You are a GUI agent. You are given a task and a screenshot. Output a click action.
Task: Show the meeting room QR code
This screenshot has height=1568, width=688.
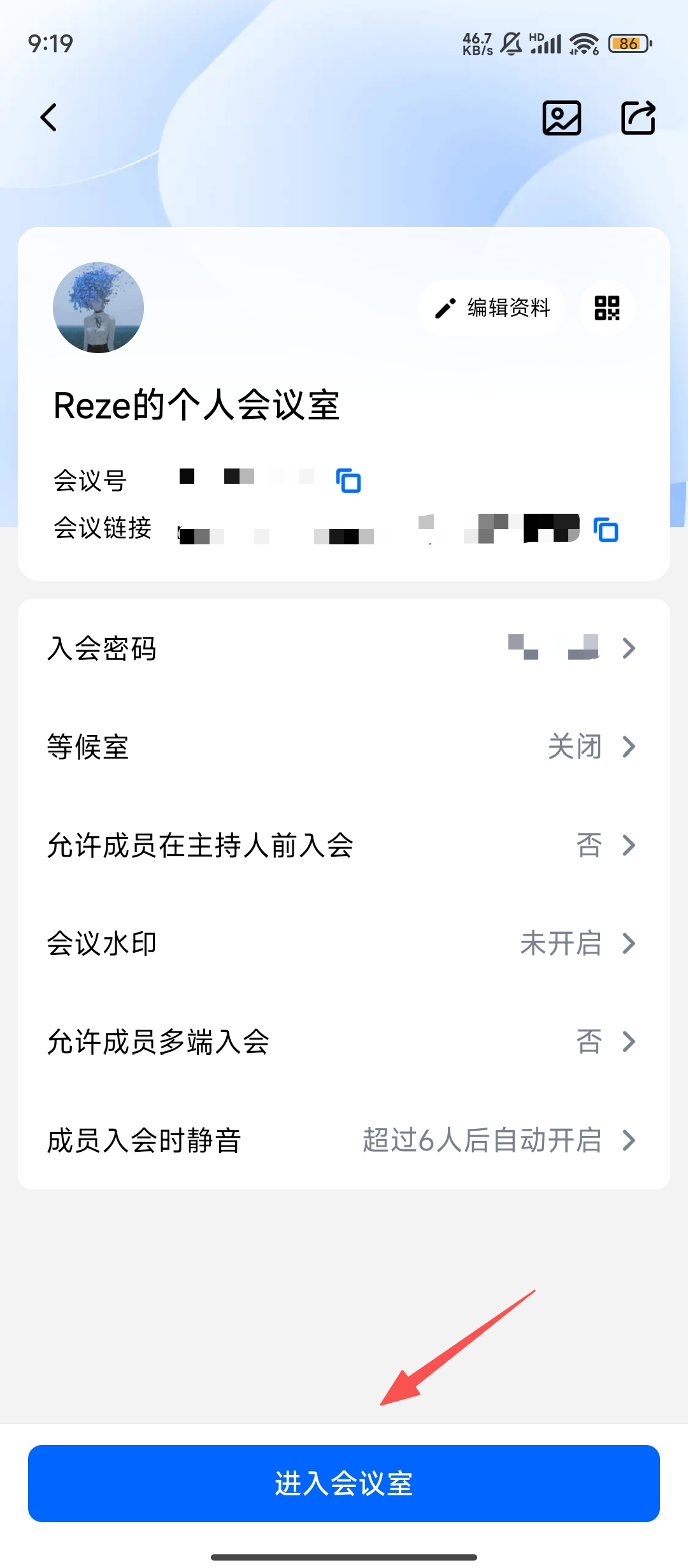pos(606,308)
